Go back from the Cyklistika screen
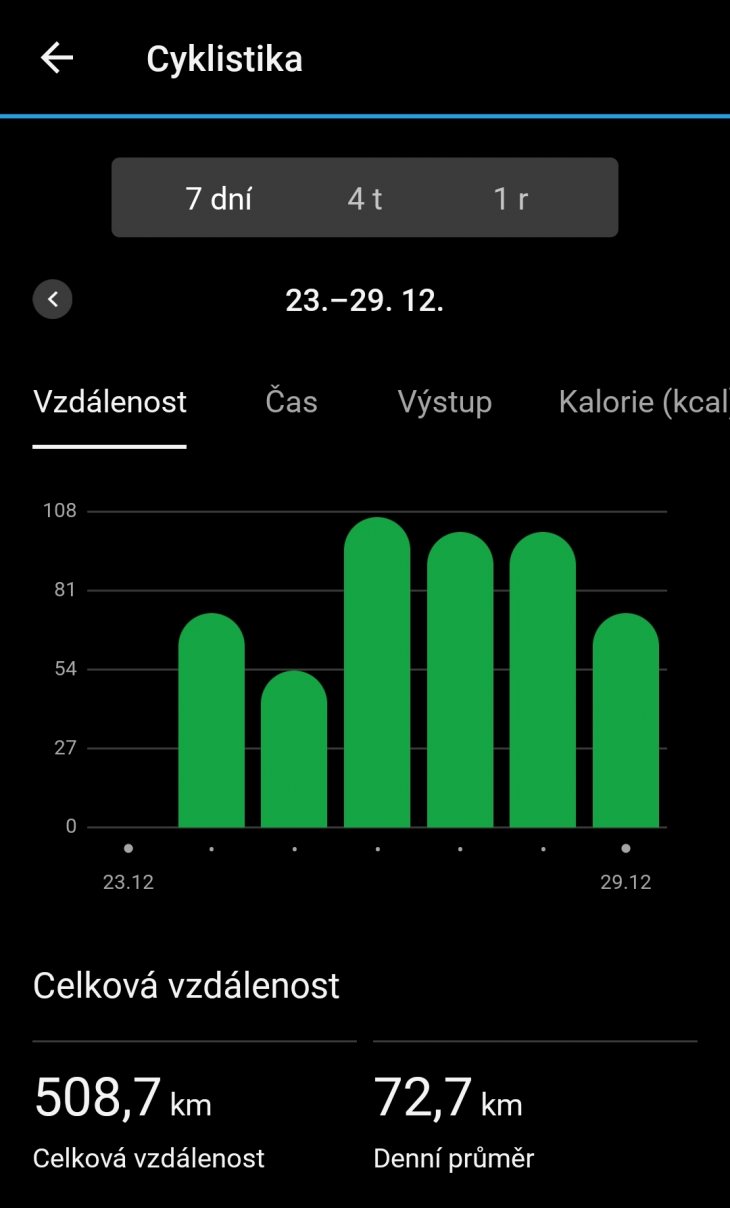Image resolution: width=730 pixels, height=1208 pixels. pyautogui.click(x=57, y=58)
